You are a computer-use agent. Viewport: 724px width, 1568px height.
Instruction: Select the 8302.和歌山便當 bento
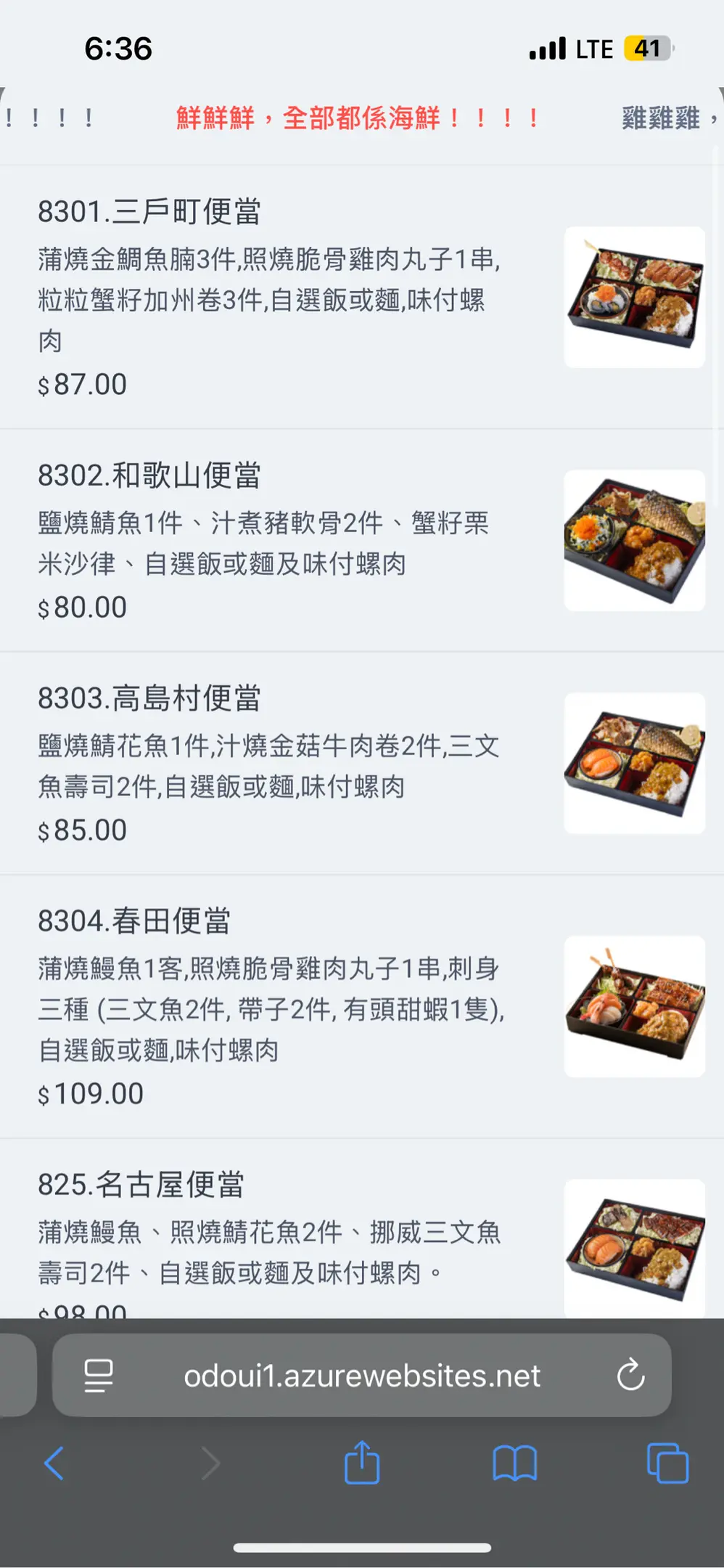click(149, 475)
